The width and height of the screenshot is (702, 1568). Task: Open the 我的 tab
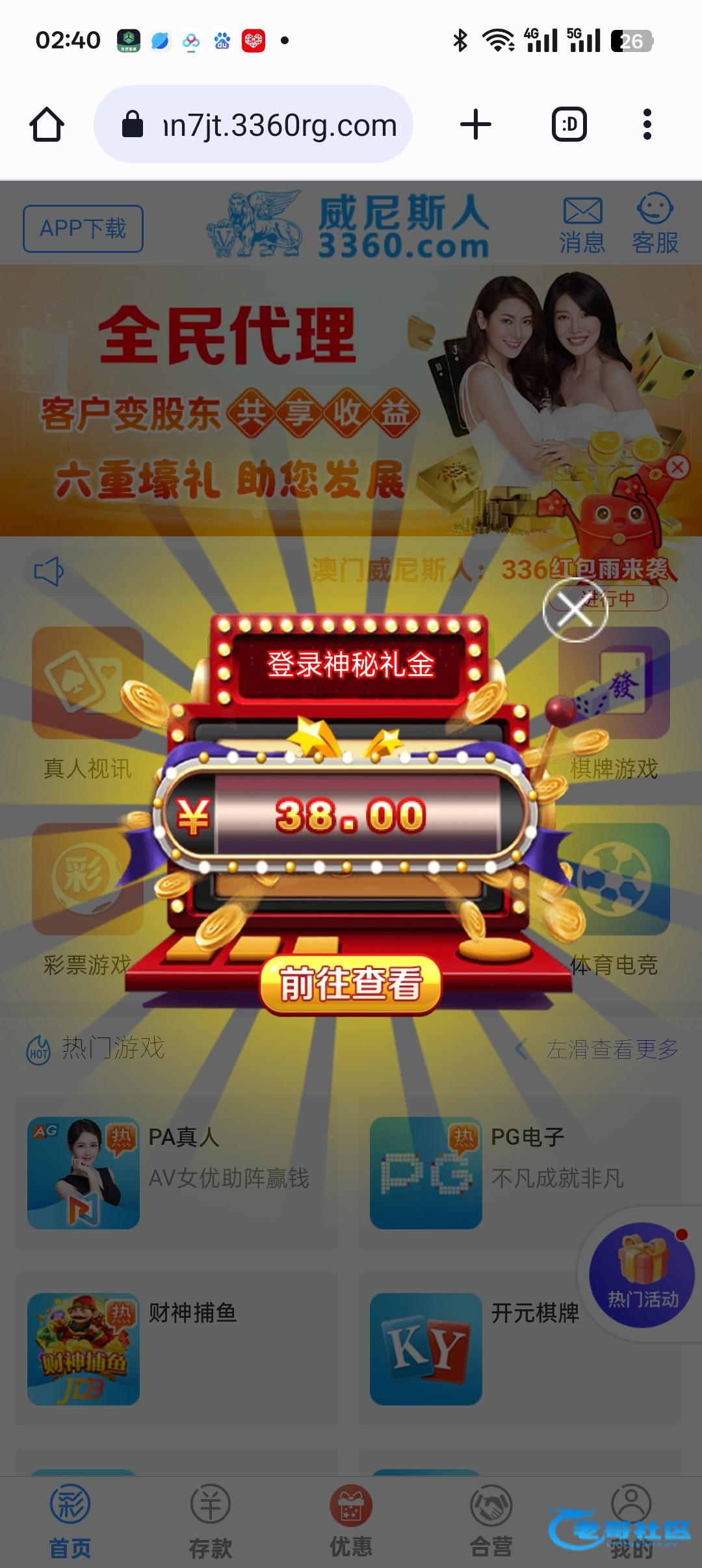(631, 1522)
